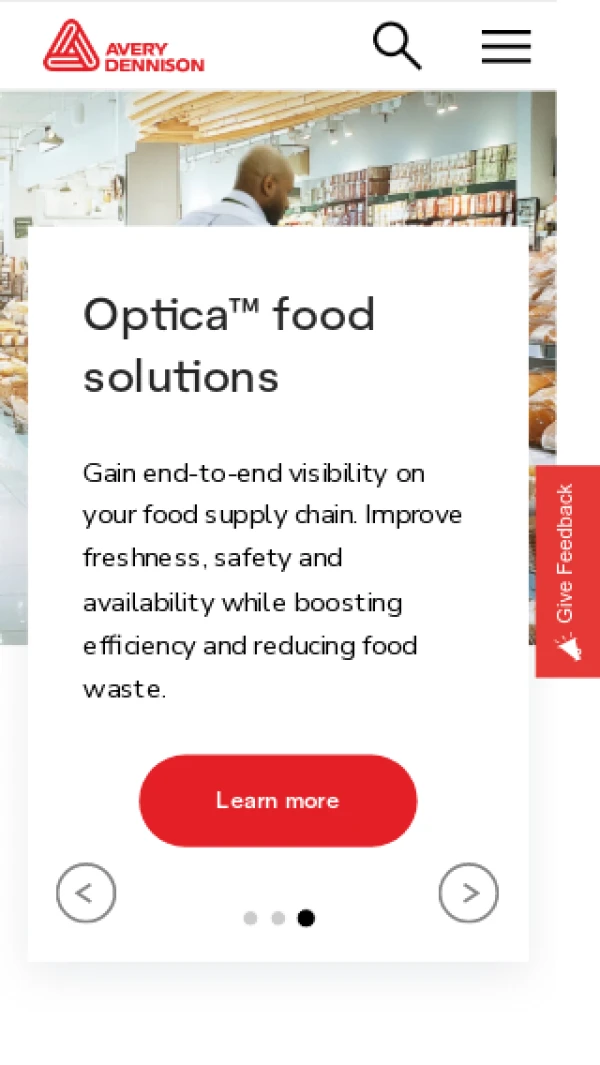Open the search magnifier icon
The width and height of the screenshot is (600, 1065).
(x=396, y=46)
